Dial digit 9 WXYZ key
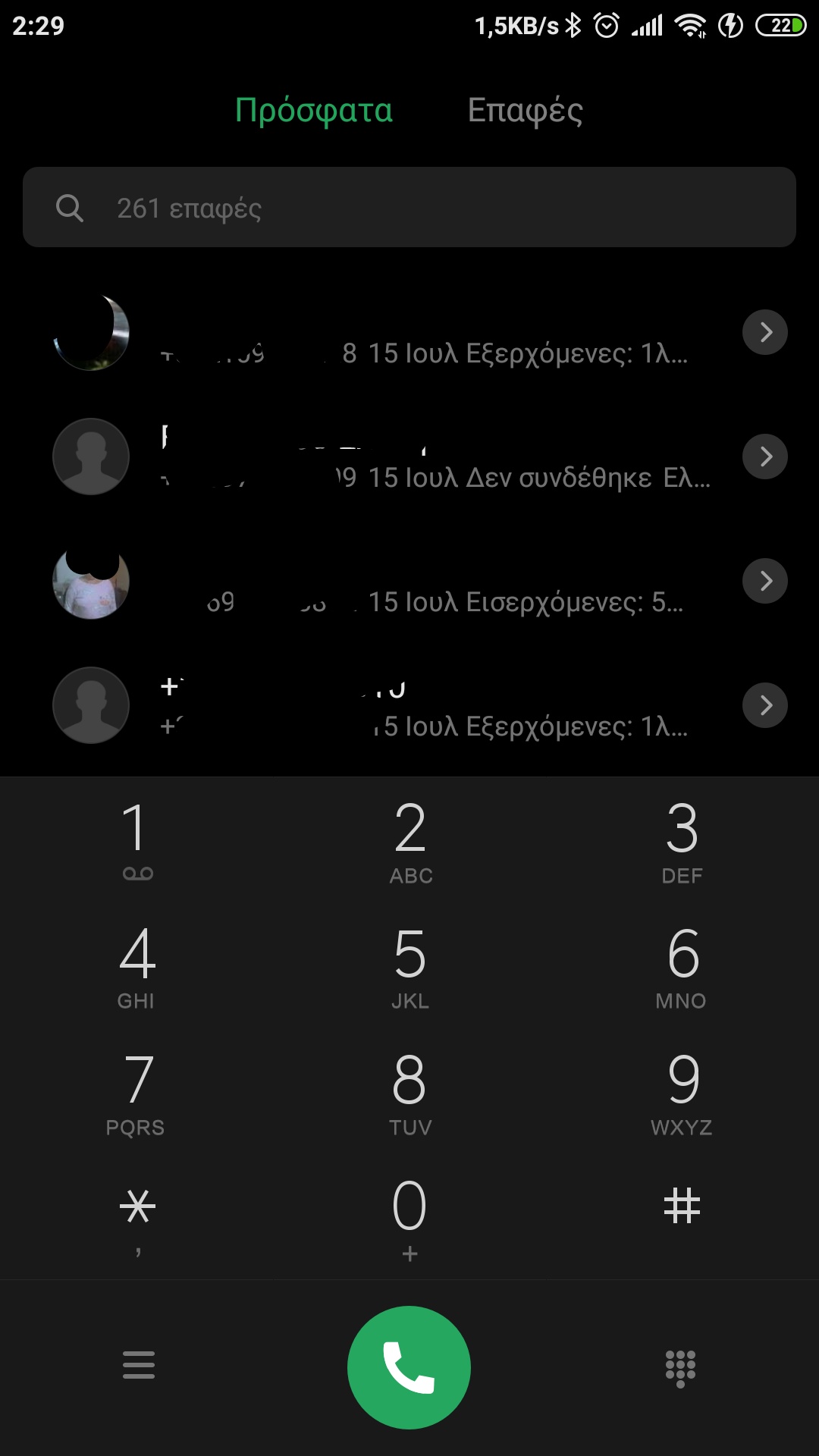This screenshot has height=1456, width=819. pyautogui.click(x=682, y=1092)
